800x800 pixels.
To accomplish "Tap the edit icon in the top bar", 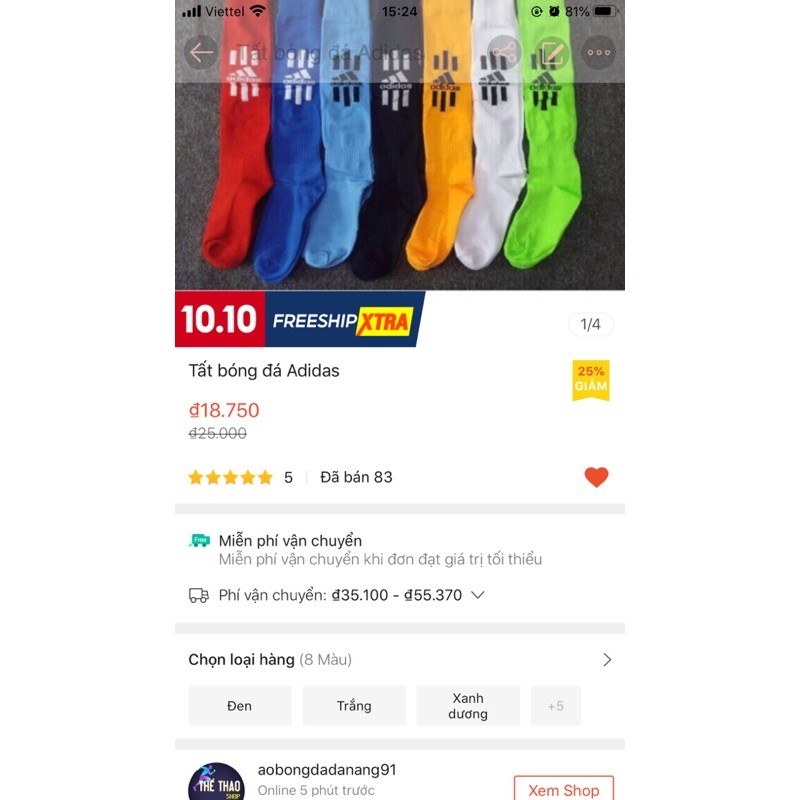I will click(x=552, y=52).
